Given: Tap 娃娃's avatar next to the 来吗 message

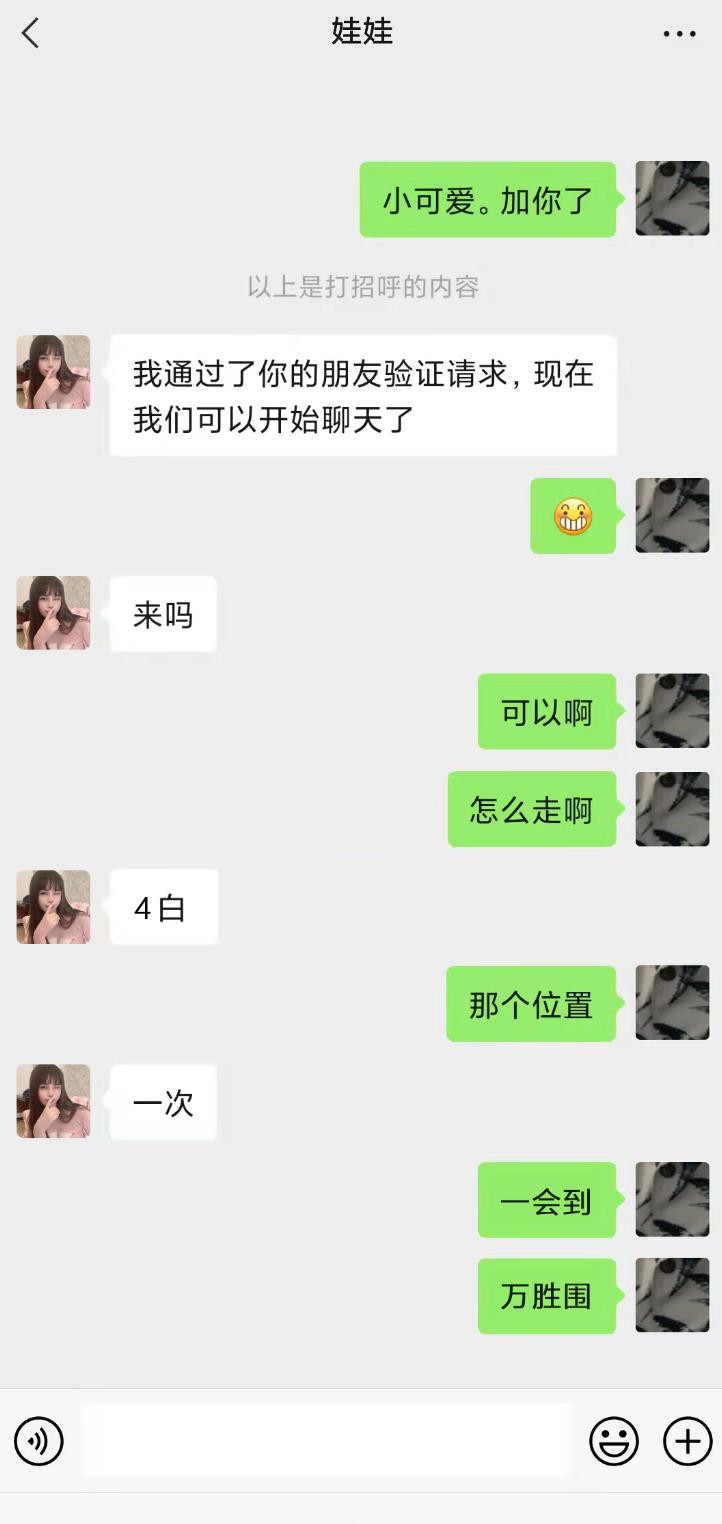Looking at the screenshot, I should pos(52,613).
